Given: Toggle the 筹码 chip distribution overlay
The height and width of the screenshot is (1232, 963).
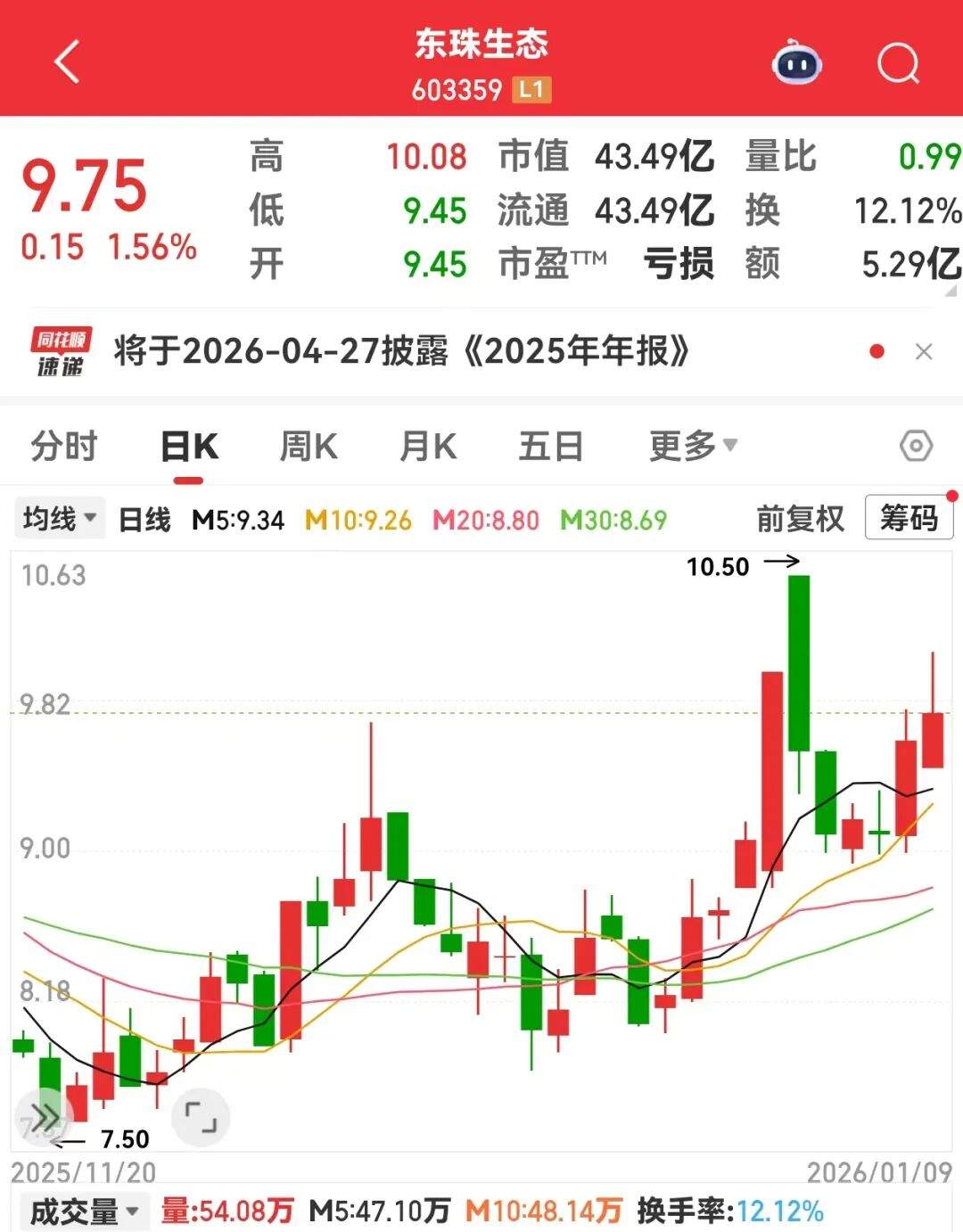Looking at the screenshot, I should [x=910, y=517].
